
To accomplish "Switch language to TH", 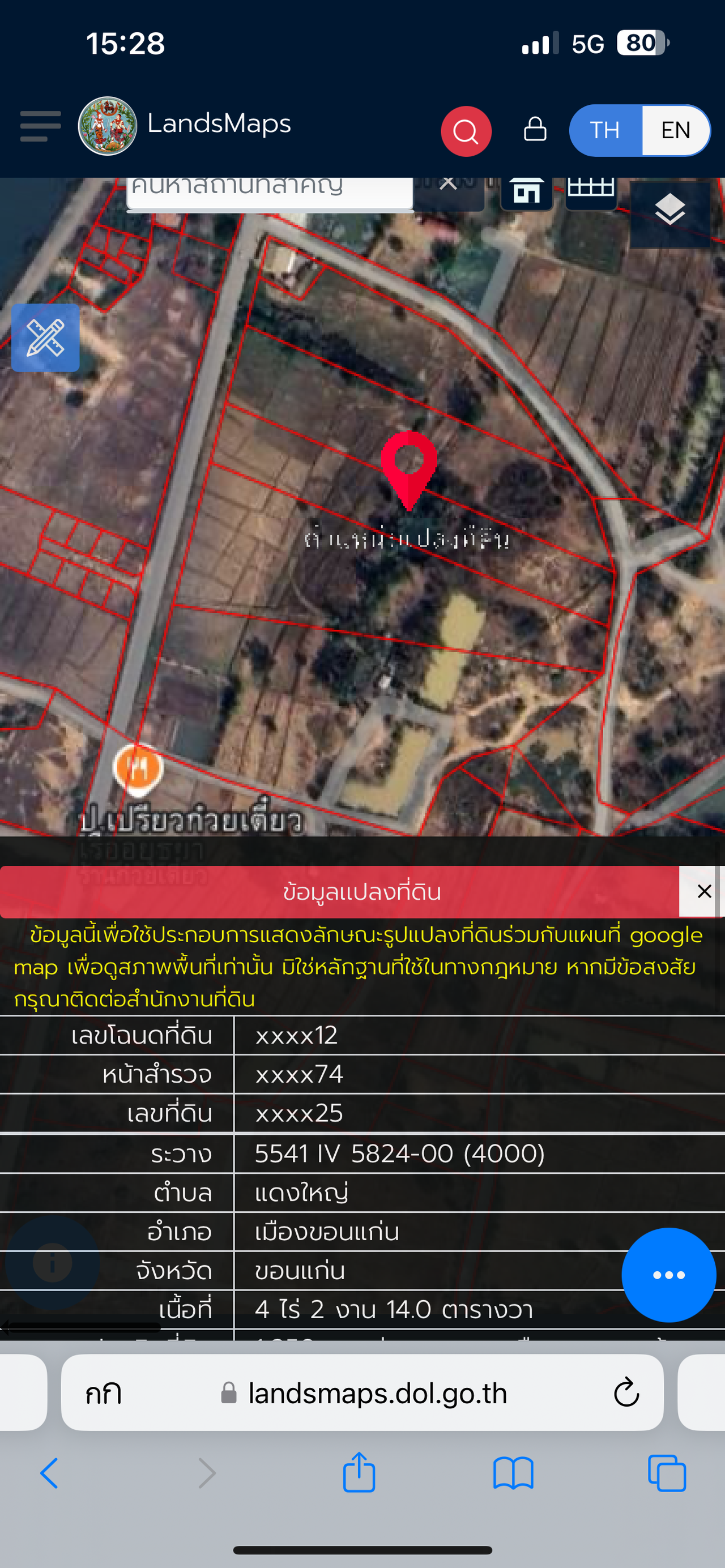I will (x=604, y=130).
